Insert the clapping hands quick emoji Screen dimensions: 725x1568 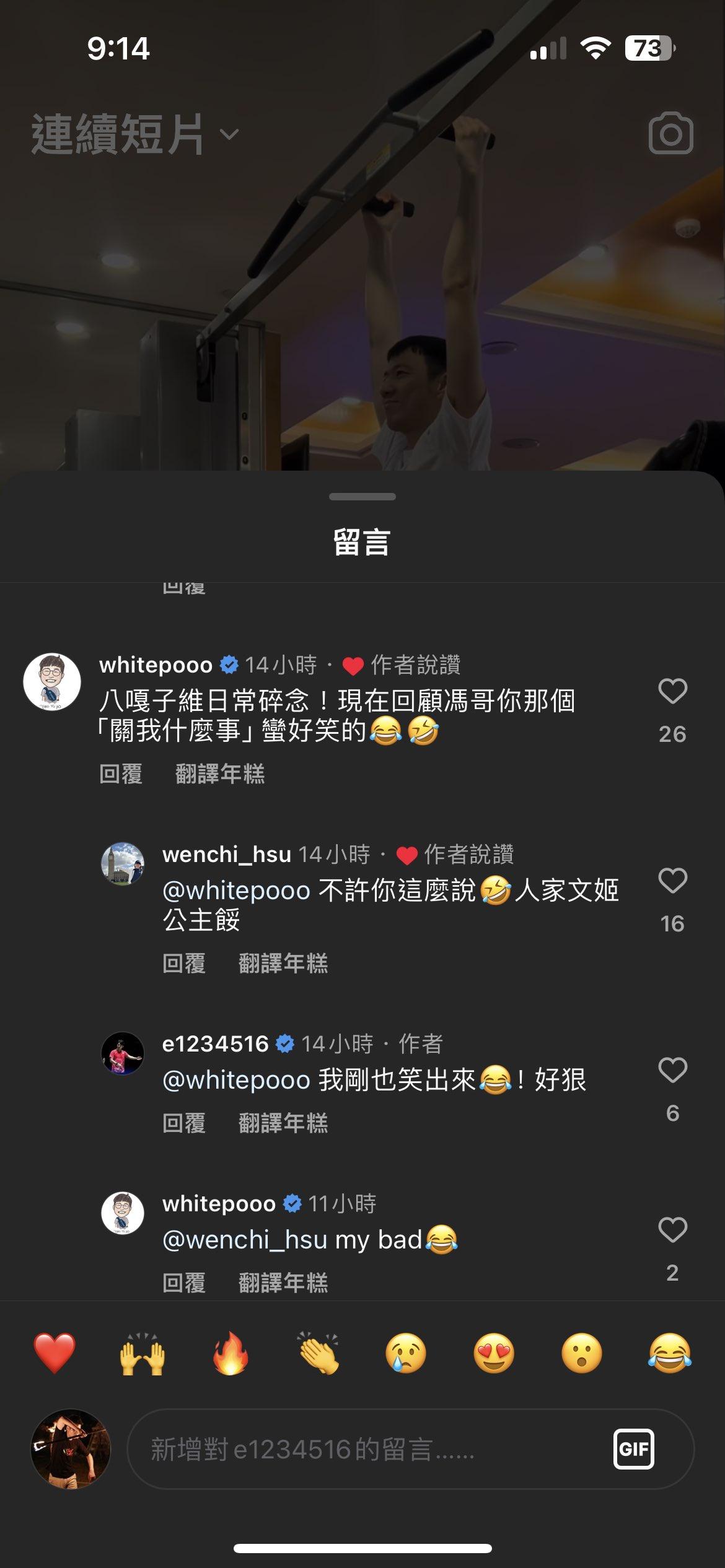319,1352
